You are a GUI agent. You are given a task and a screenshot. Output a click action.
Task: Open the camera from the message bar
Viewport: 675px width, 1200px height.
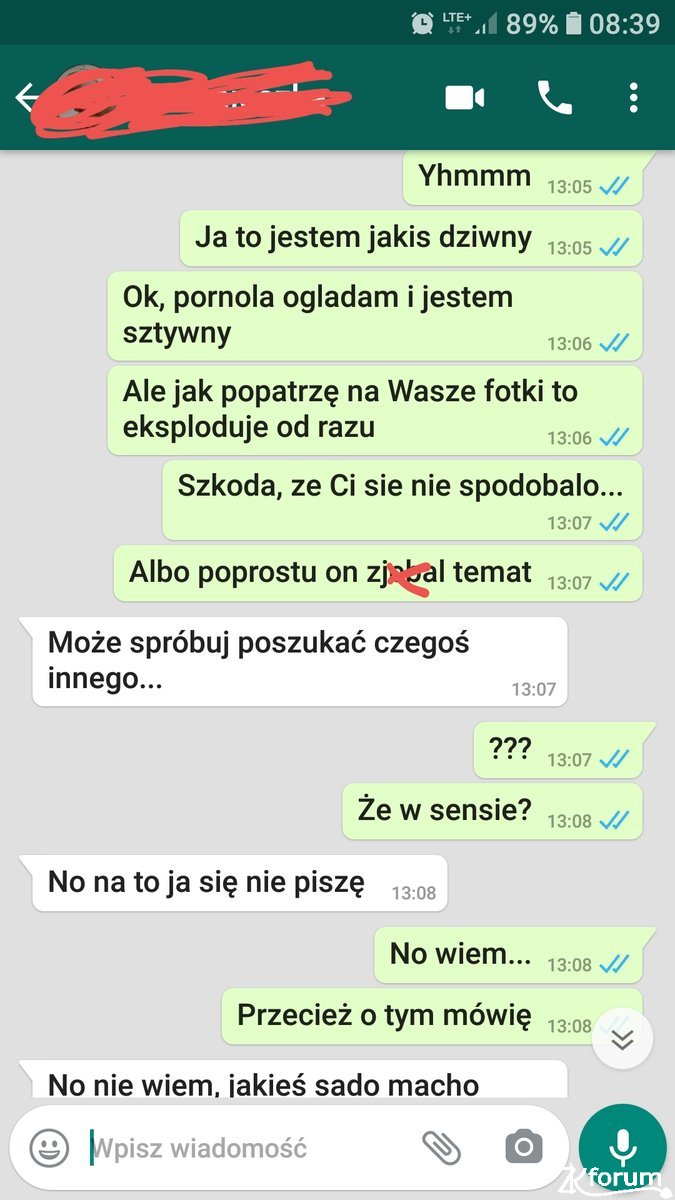pyautogui.click(x=523, y=1147)
